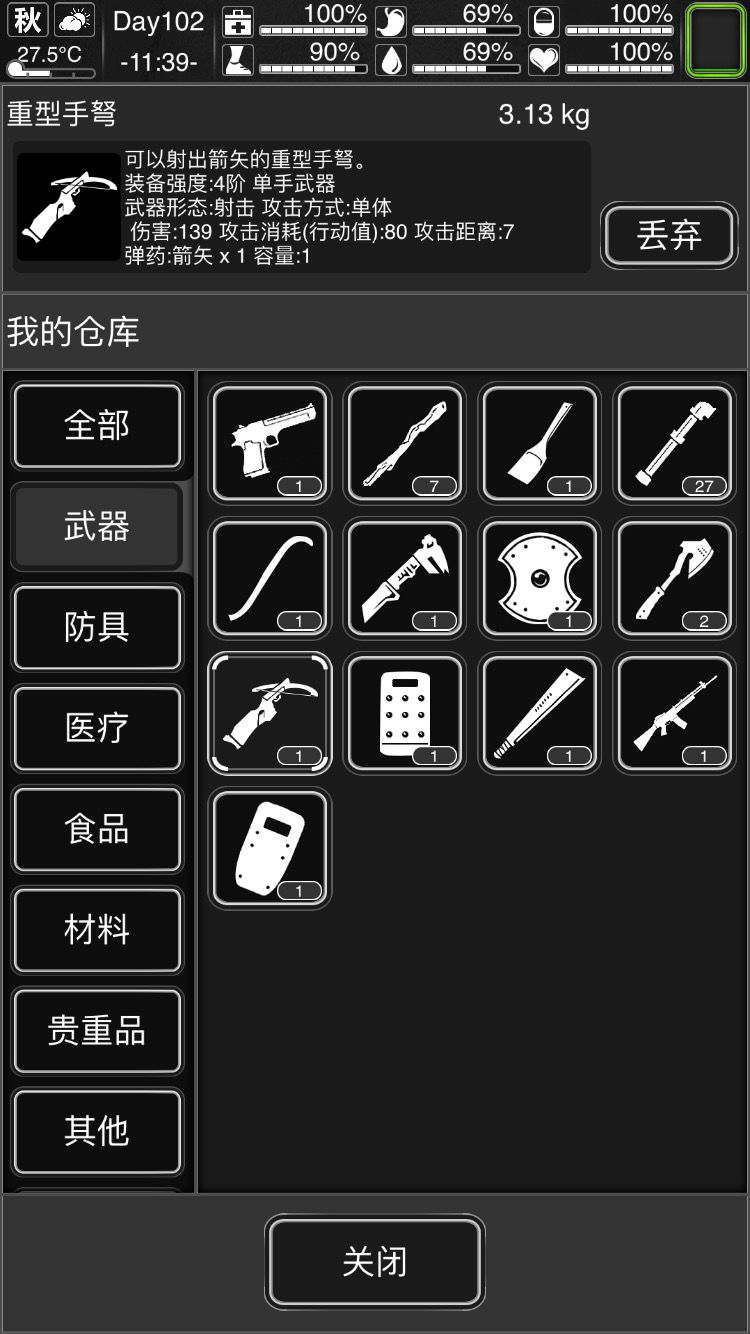The height and width of the screenshot is (1334, 750).
Task: Select the pistol in the weapon grid
Action: [268, 443]
